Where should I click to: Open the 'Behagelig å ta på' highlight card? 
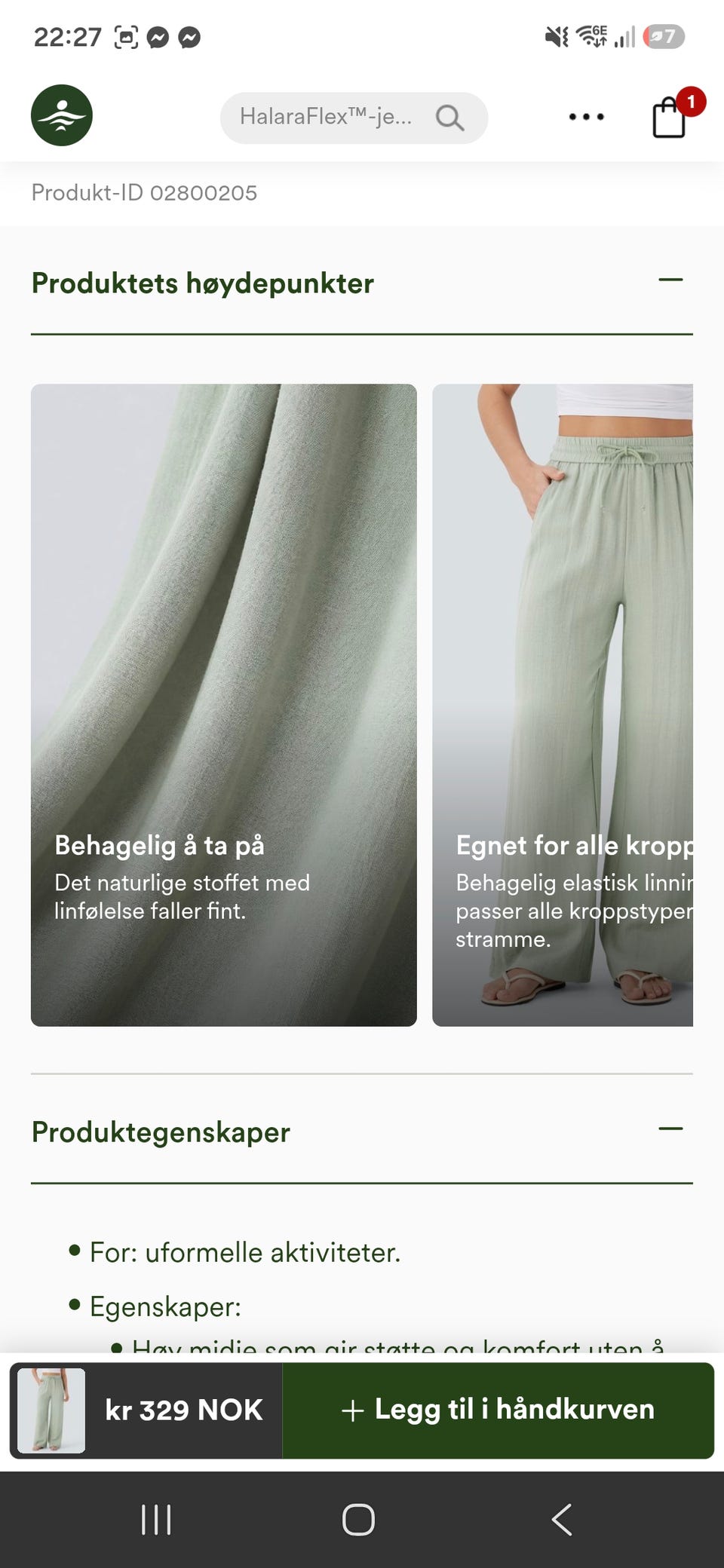pos(224,705)
